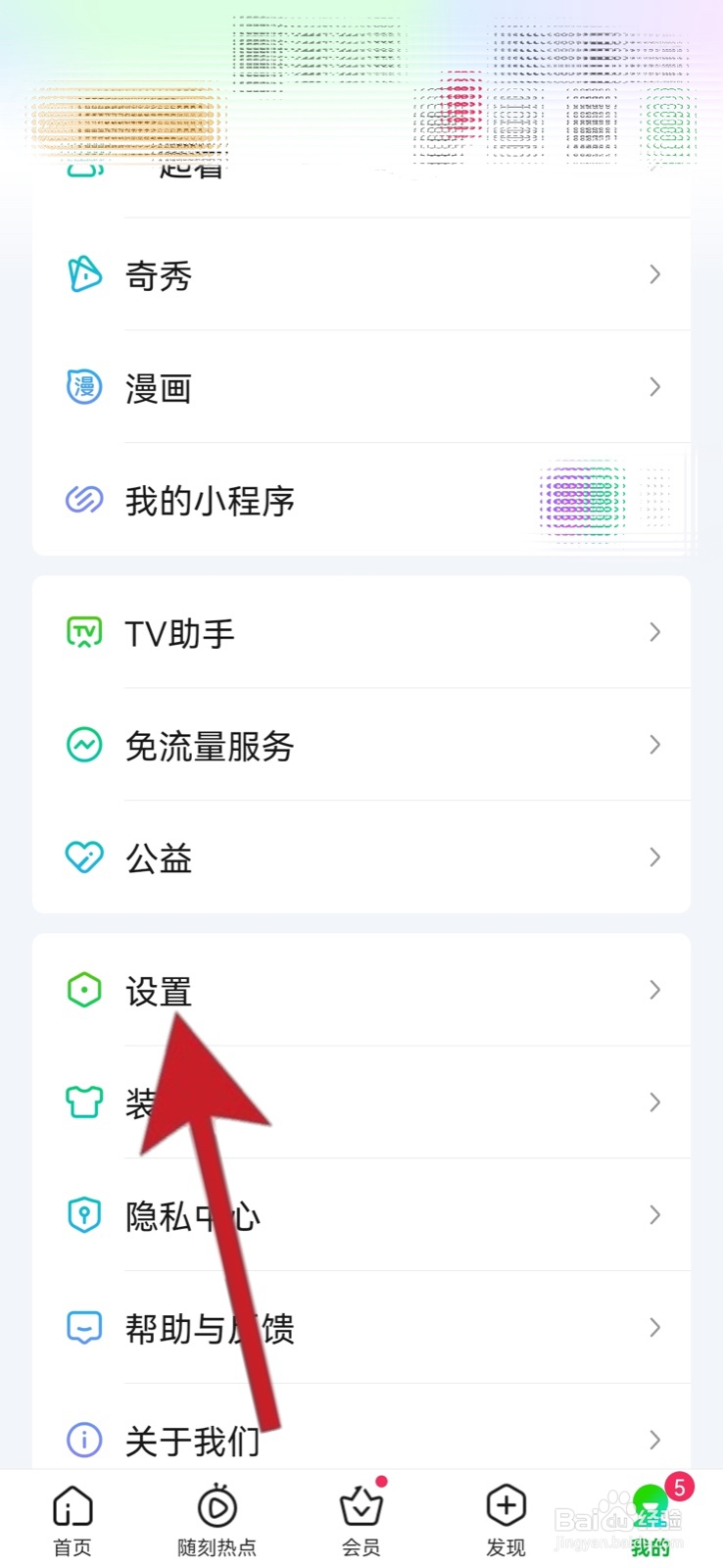The height and width of the screenshot is (1568, 723).
Task: Expand the TV助手 row arrow
Action: [654, 633]
